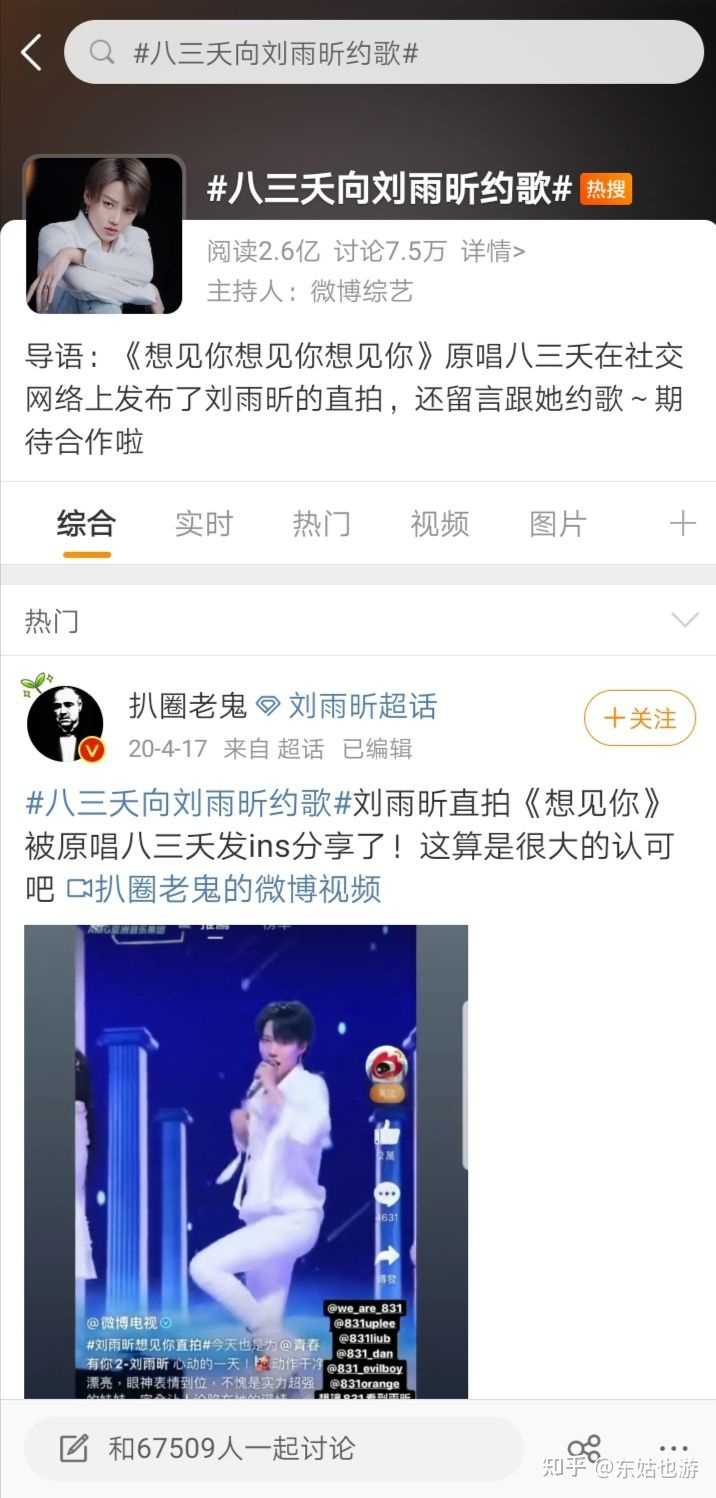Open the topic's cover photo
The image size is (716, 1498).
(104, 235)
